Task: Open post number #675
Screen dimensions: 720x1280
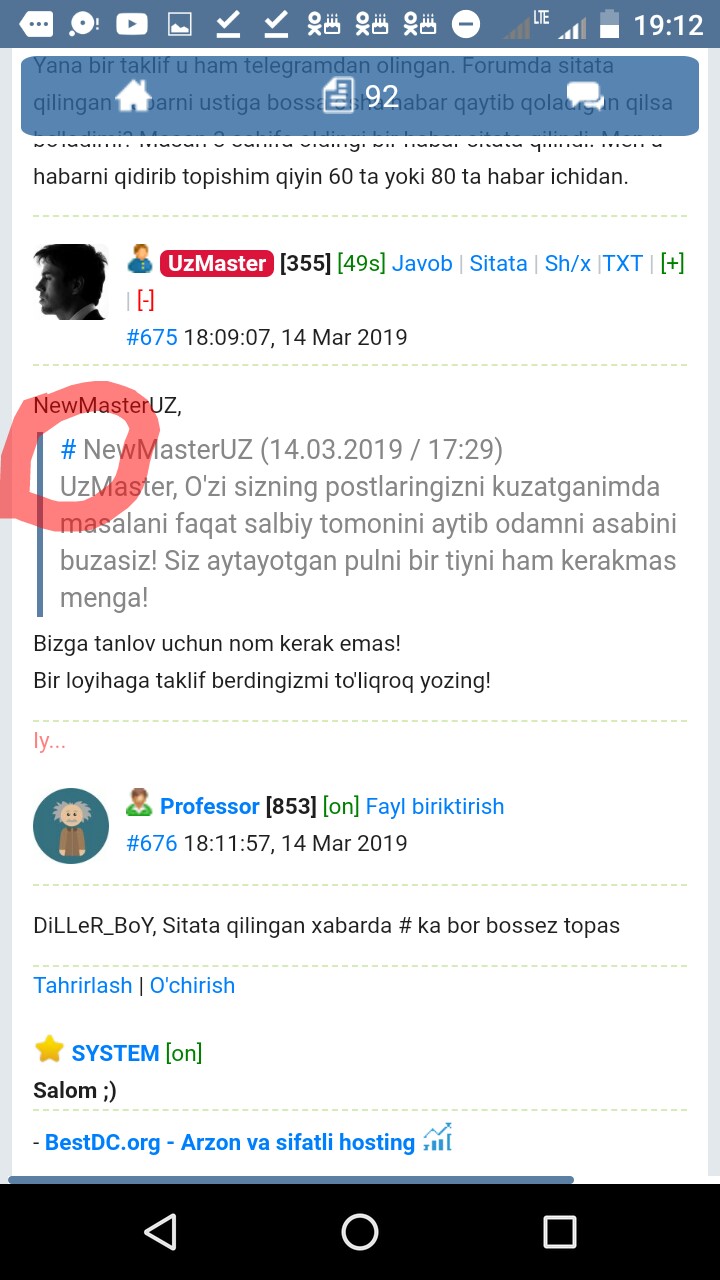Action: click(152, 337)
